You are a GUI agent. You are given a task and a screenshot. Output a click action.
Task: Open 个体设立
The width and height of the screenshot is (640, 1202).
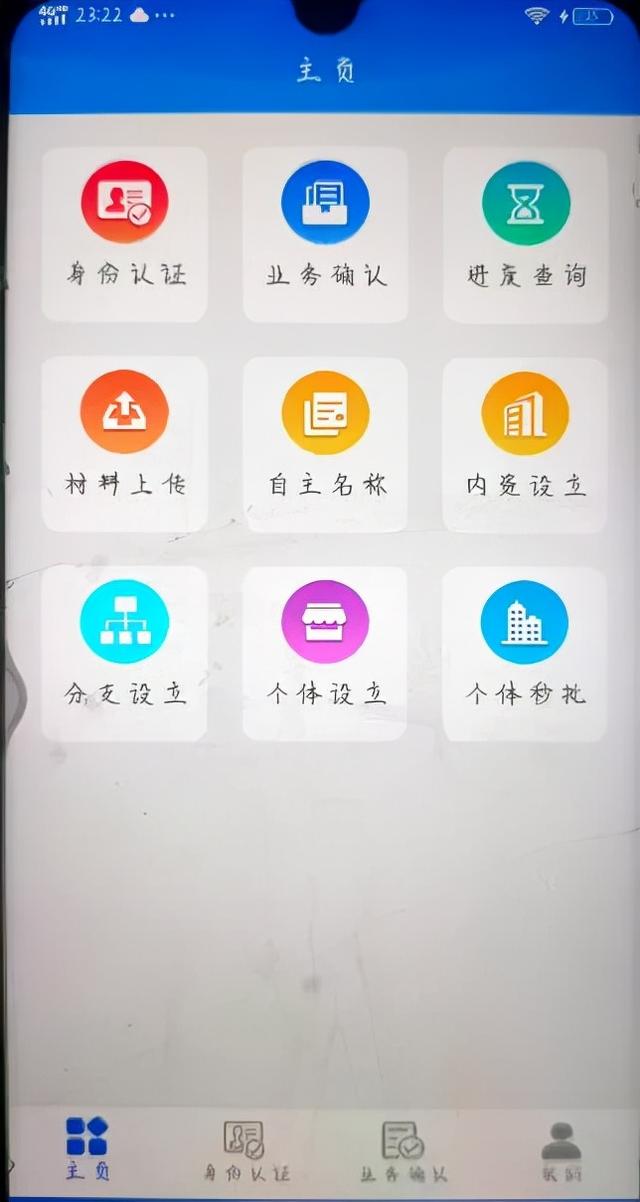pos(325,654)
